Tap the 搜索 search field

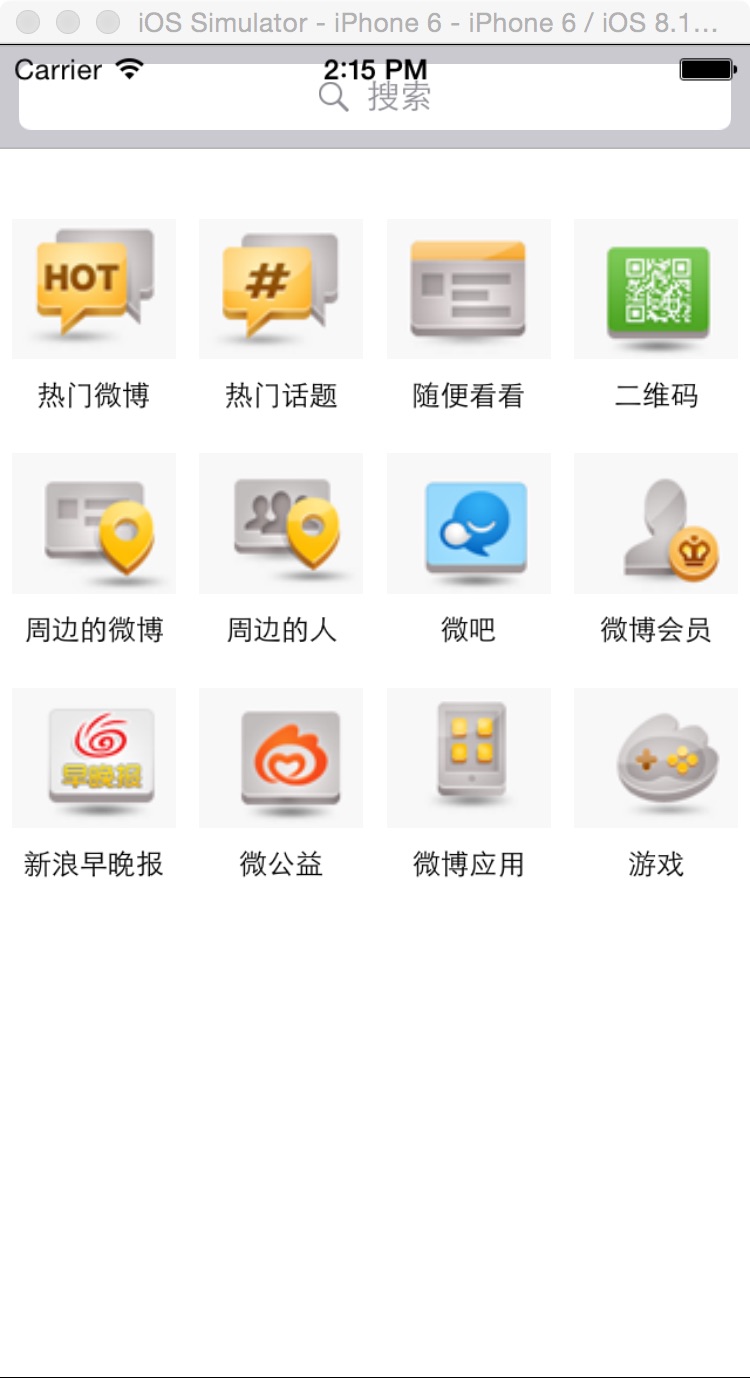pos(375,97)
